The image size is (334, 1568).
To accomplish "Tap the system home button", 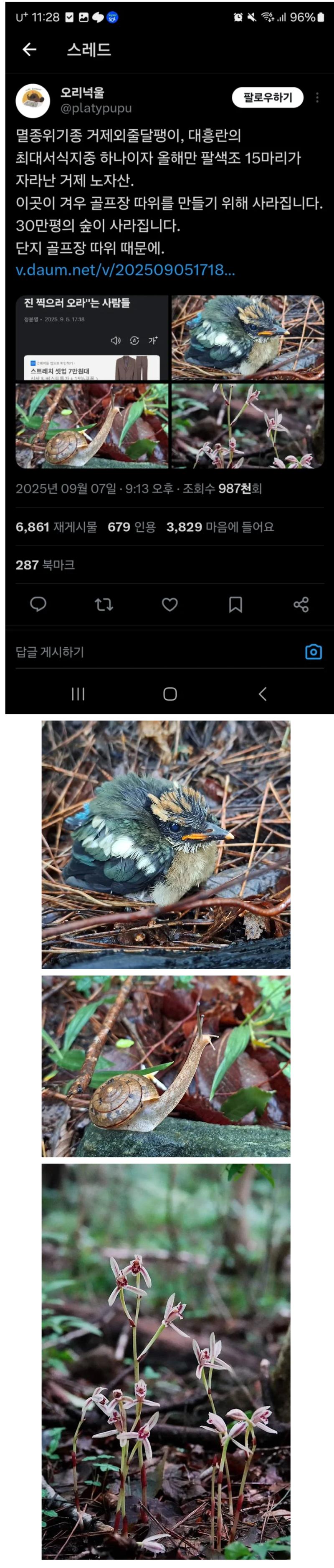I will 170,694.
